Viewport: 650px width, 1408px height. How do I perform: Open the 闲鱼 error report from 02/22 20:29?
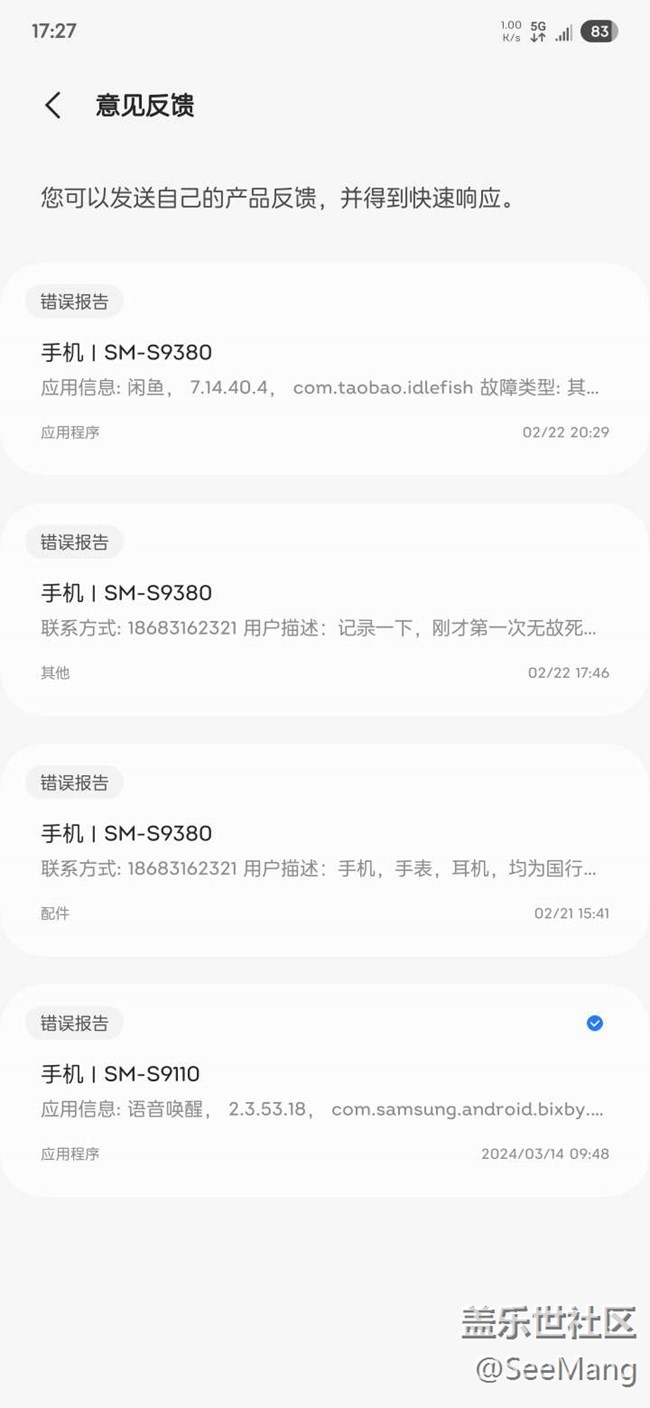point(324,370)
